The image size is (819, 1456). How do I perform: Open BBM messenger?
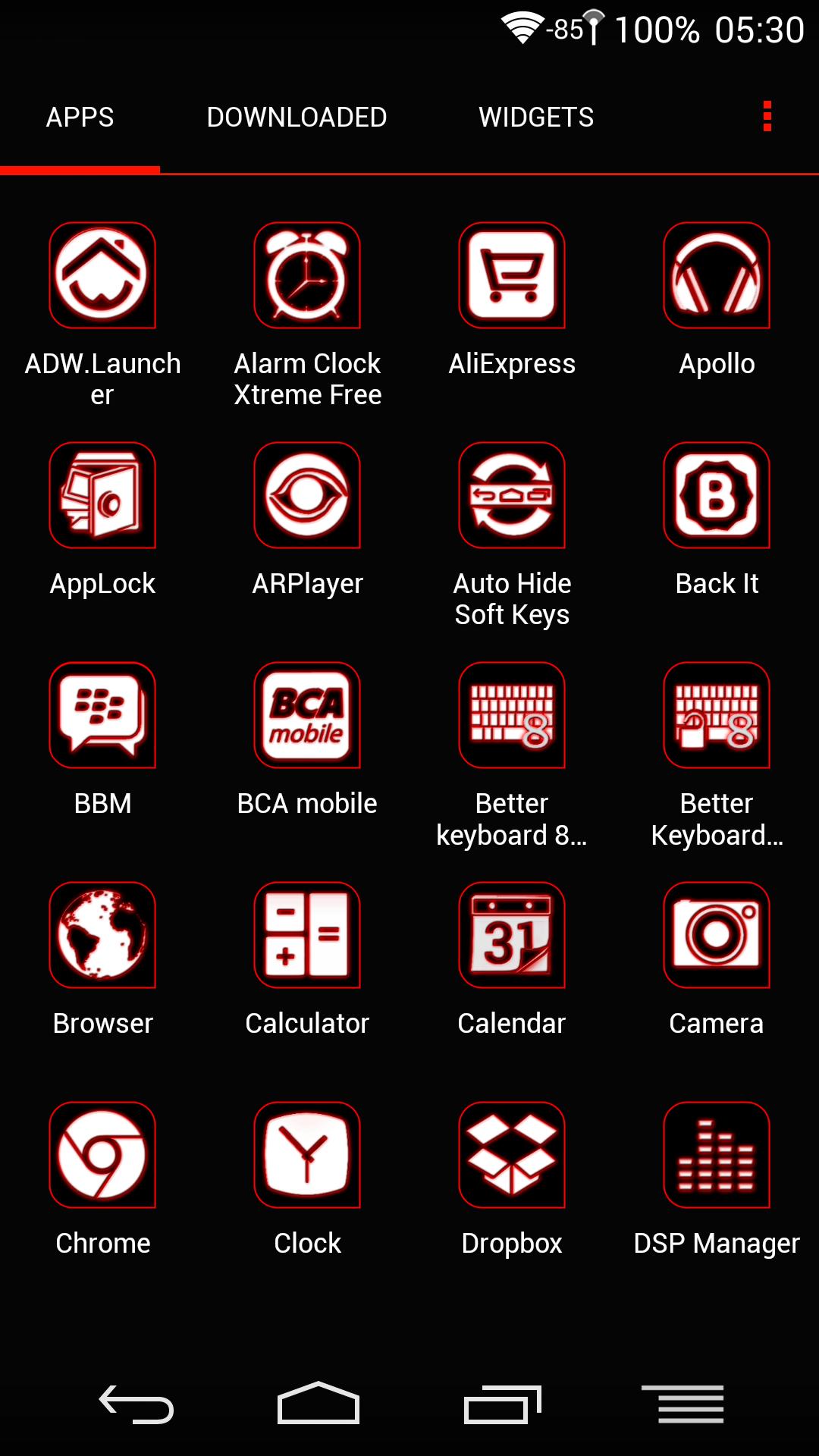click(x=102, y=715)
